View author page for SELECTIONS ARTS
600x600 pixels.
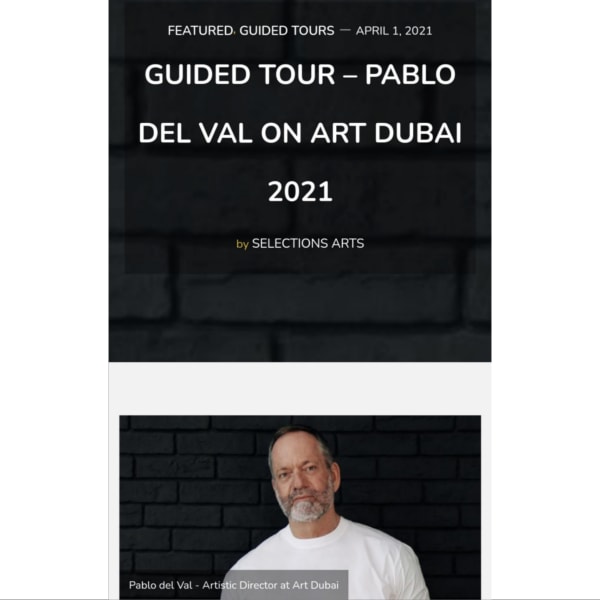[308, 243]
